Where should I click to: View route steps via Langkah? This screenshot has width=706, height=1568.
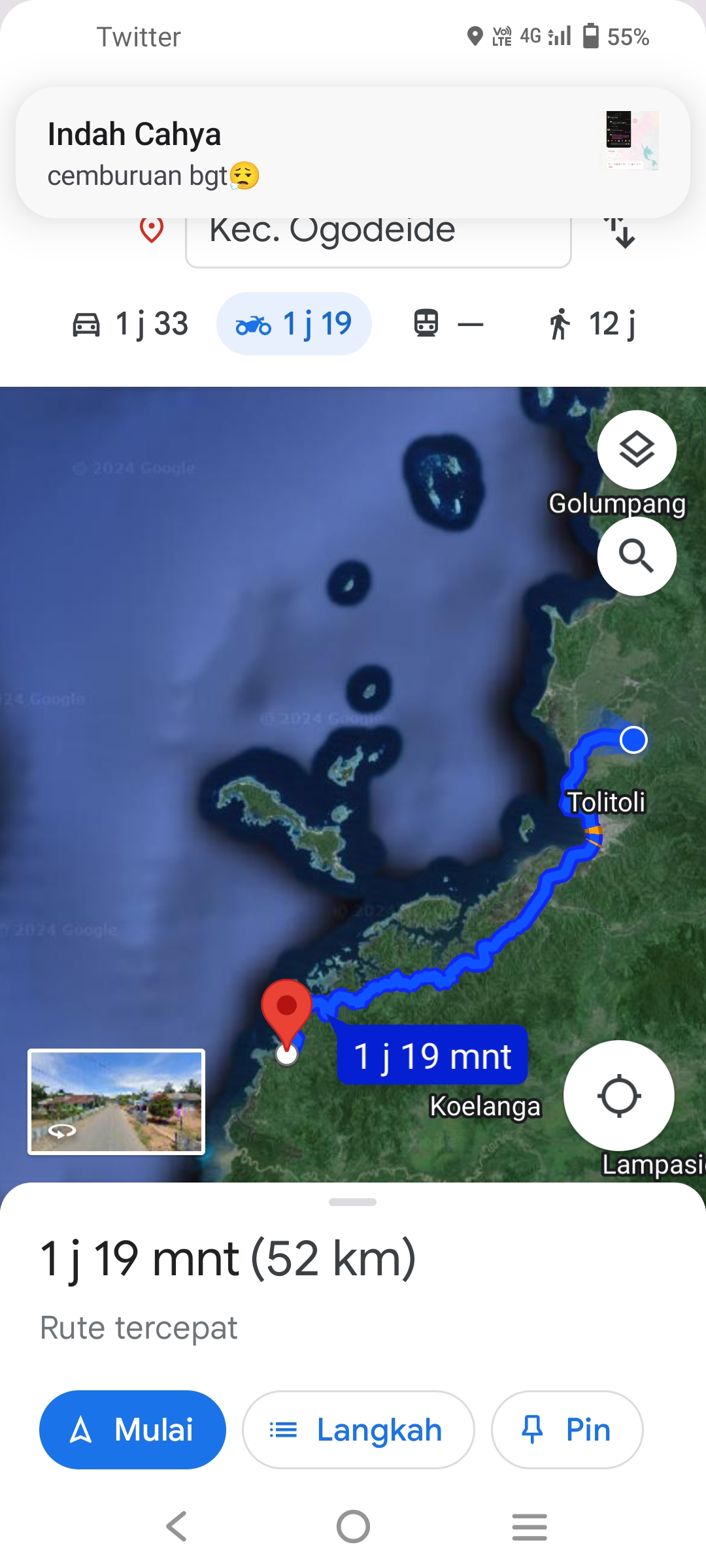pos(358,1429)
